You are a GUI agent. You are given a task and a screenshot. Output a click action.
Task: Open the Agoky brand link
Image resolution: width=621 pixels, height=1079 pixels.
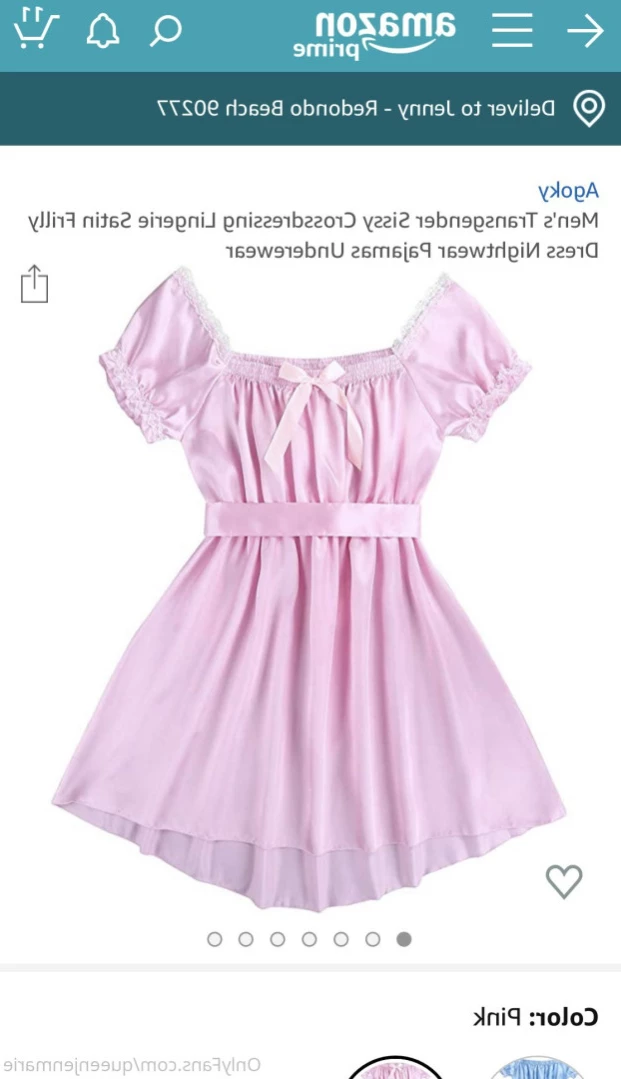(568, 190)
